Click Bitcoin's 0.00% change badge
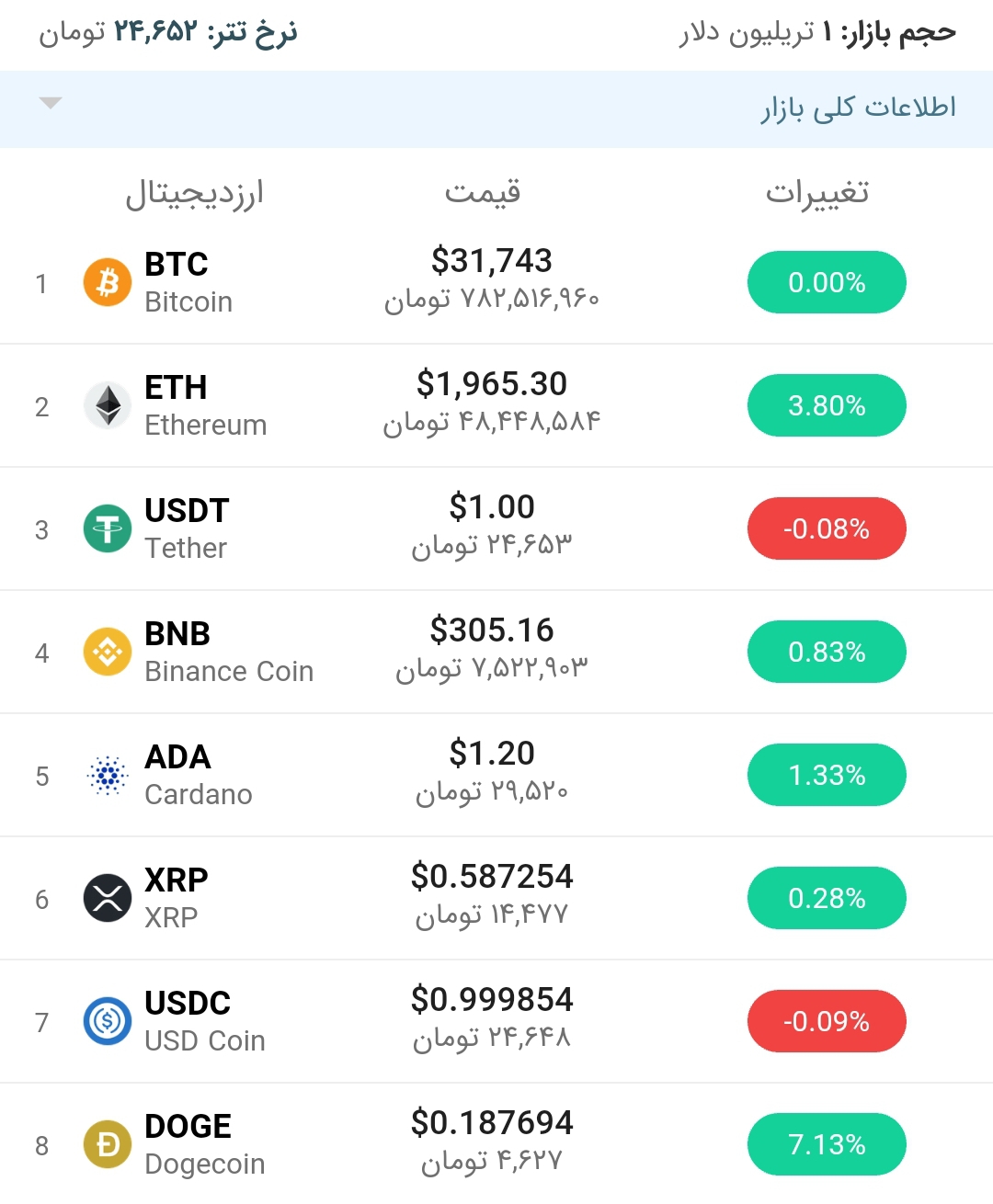This screenshot has width=993, height=1204. 826,282
